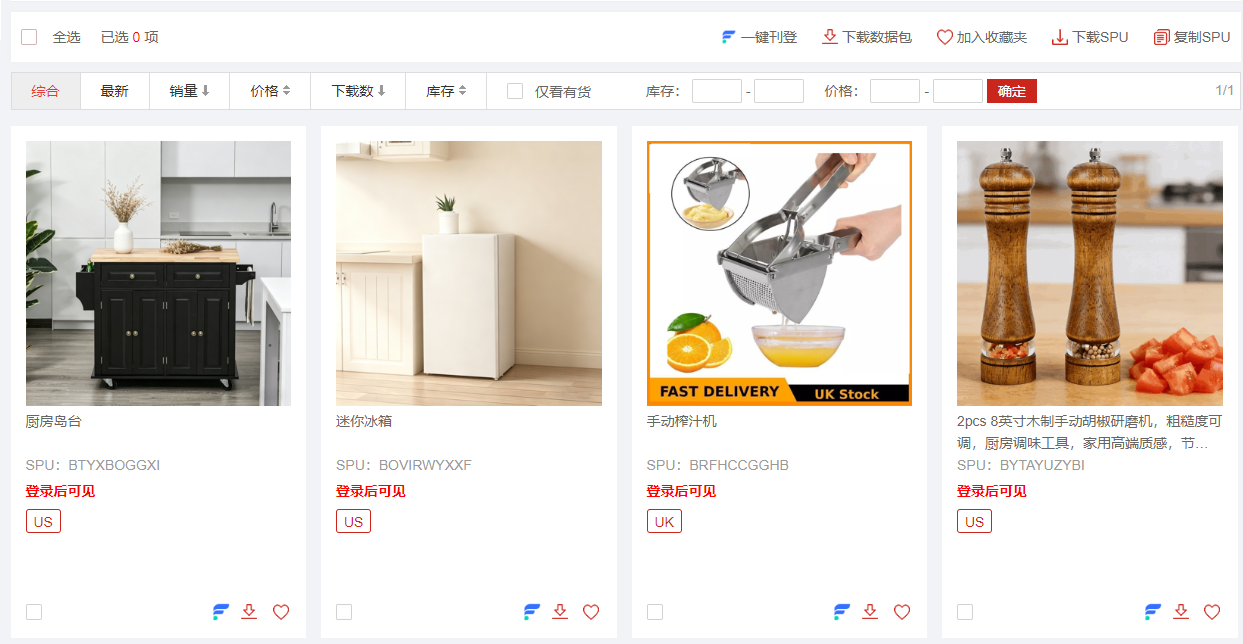Tap the minimum 库存 input field
This screenshot has width=1243, height=644.
[716, 91]
